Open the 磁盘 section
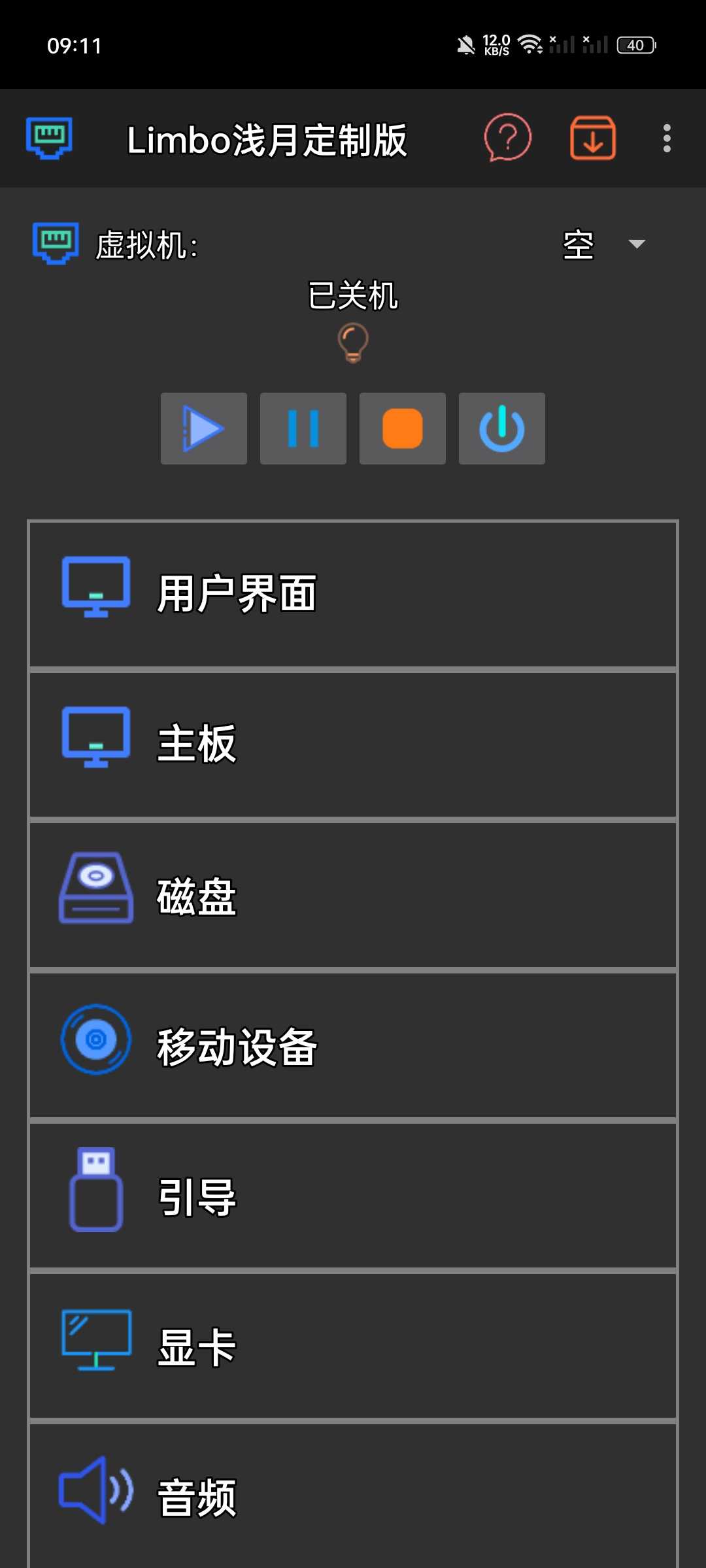 [353, 895]
